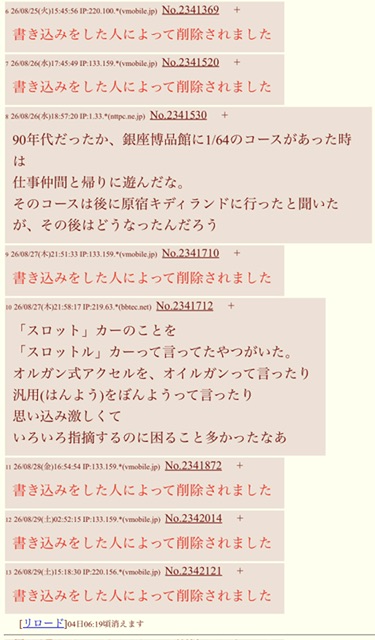Screen dimensions: 375x640
Task: Tap the plus beside No.2341520
Action: pyautogui.click(x=237, y=62)
